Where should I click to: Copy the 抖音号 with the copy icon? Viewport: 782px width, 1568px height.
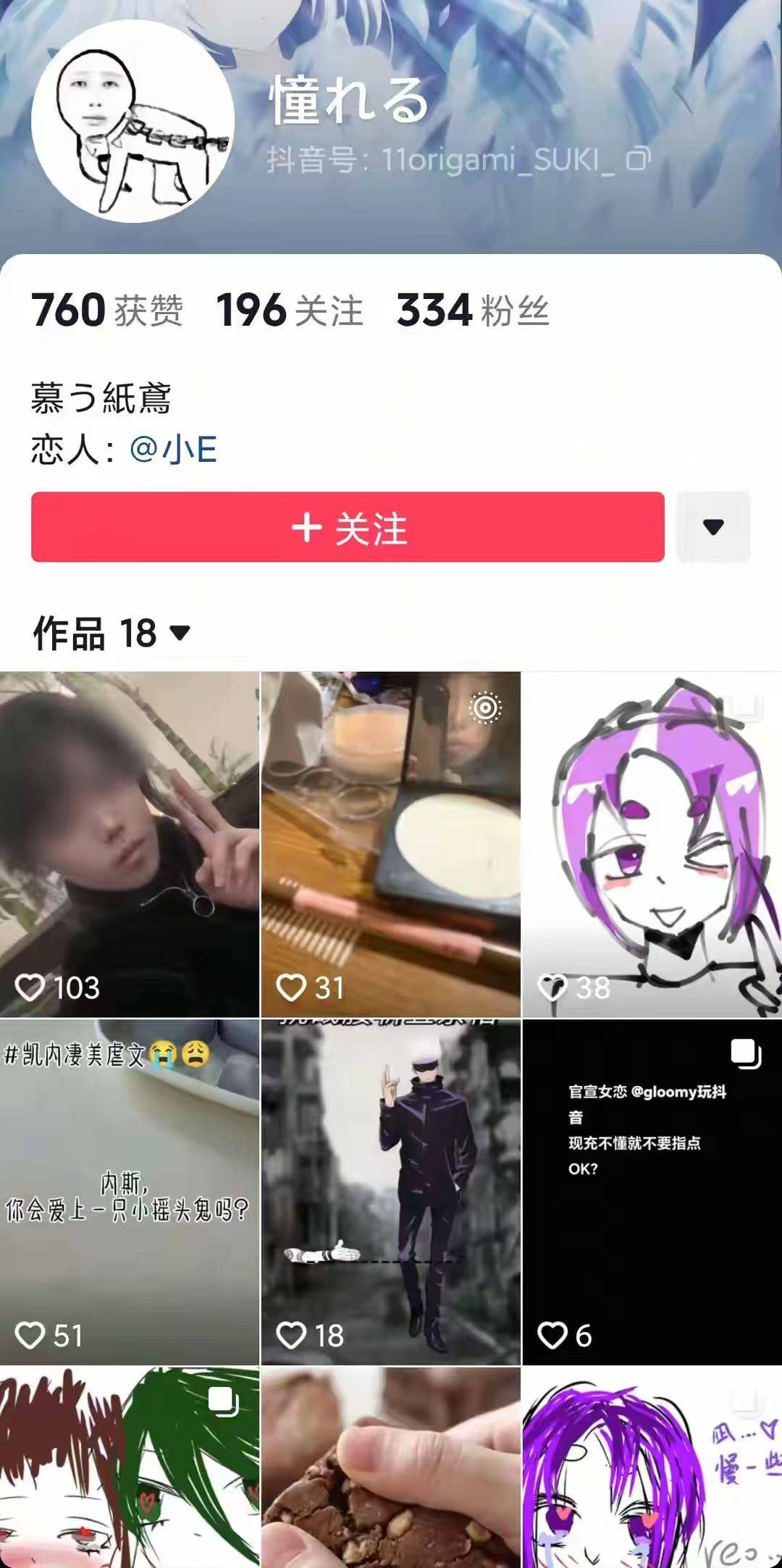(x=638, y=159)
